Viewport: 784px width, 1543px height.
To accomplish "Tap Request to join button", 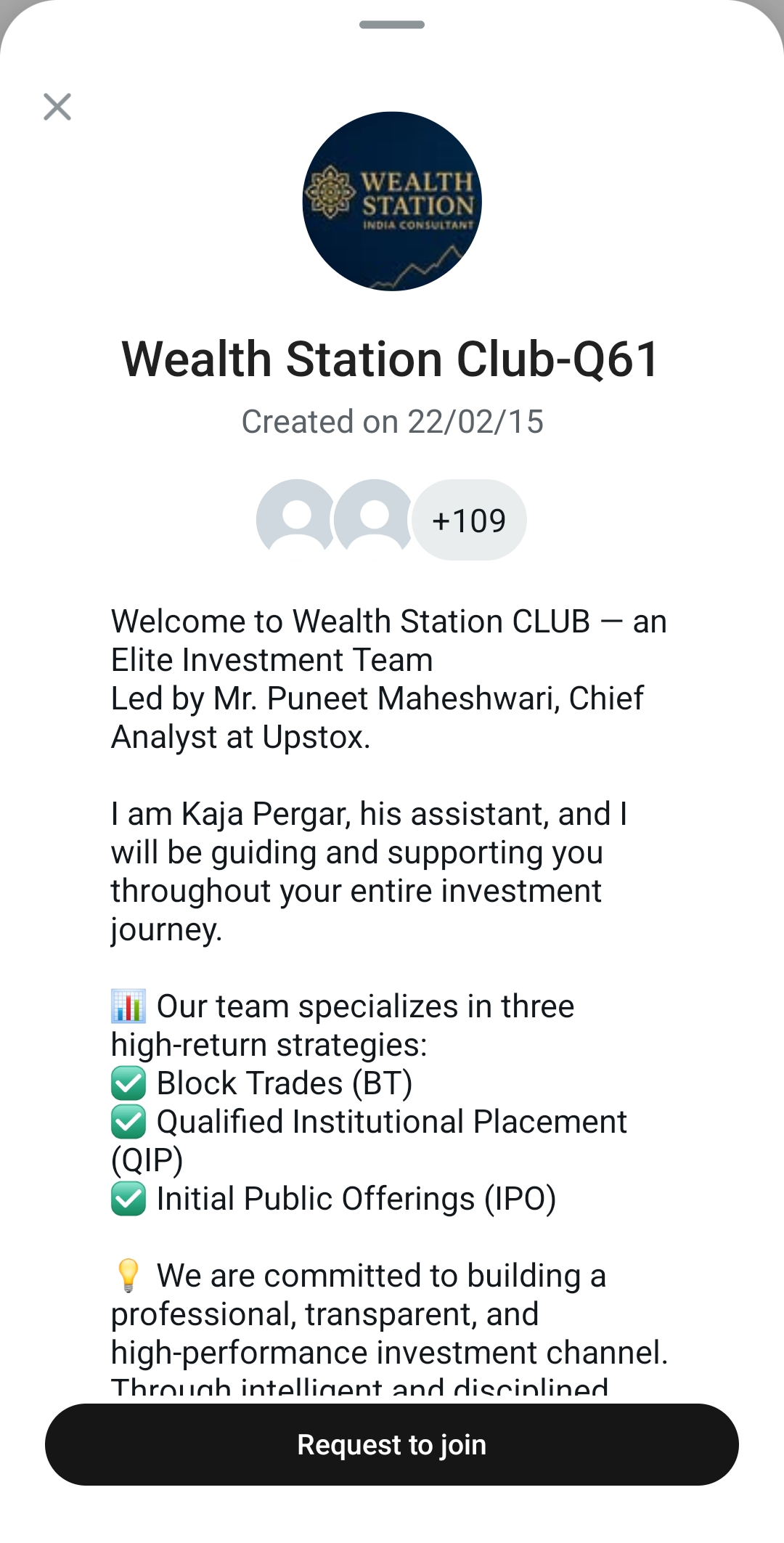I will click(x=392, y=1444).
